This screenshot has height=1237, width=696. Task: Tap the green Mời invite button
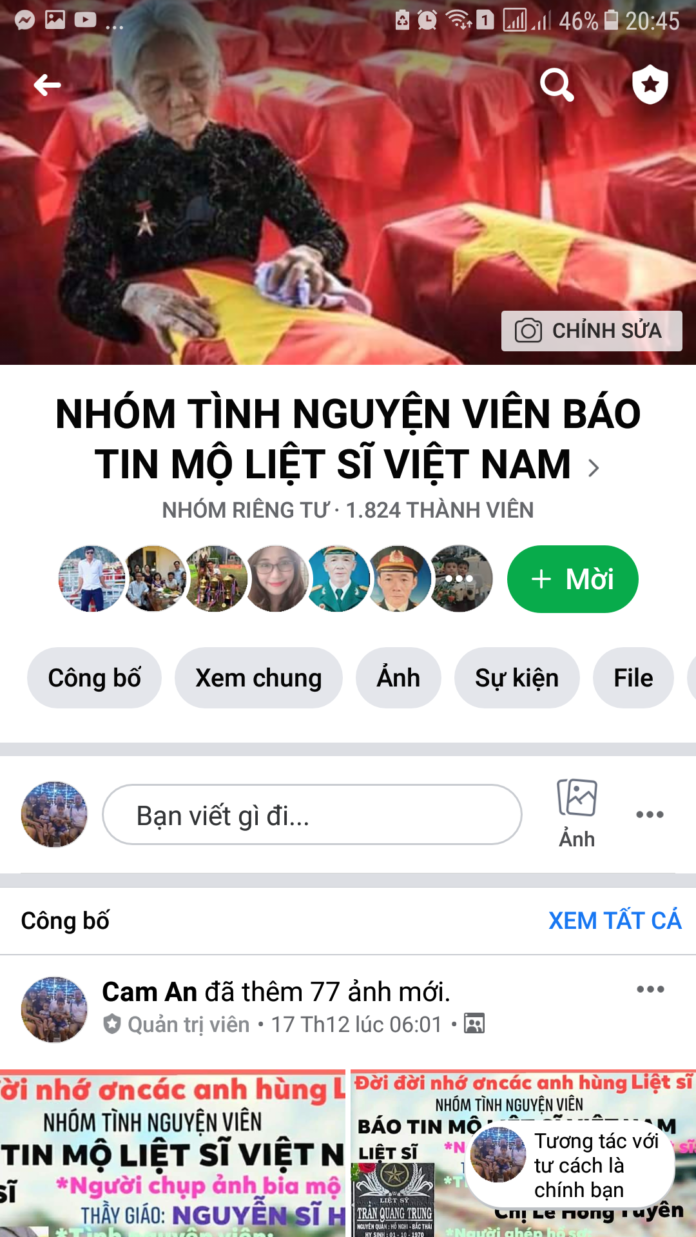[572, 579]
